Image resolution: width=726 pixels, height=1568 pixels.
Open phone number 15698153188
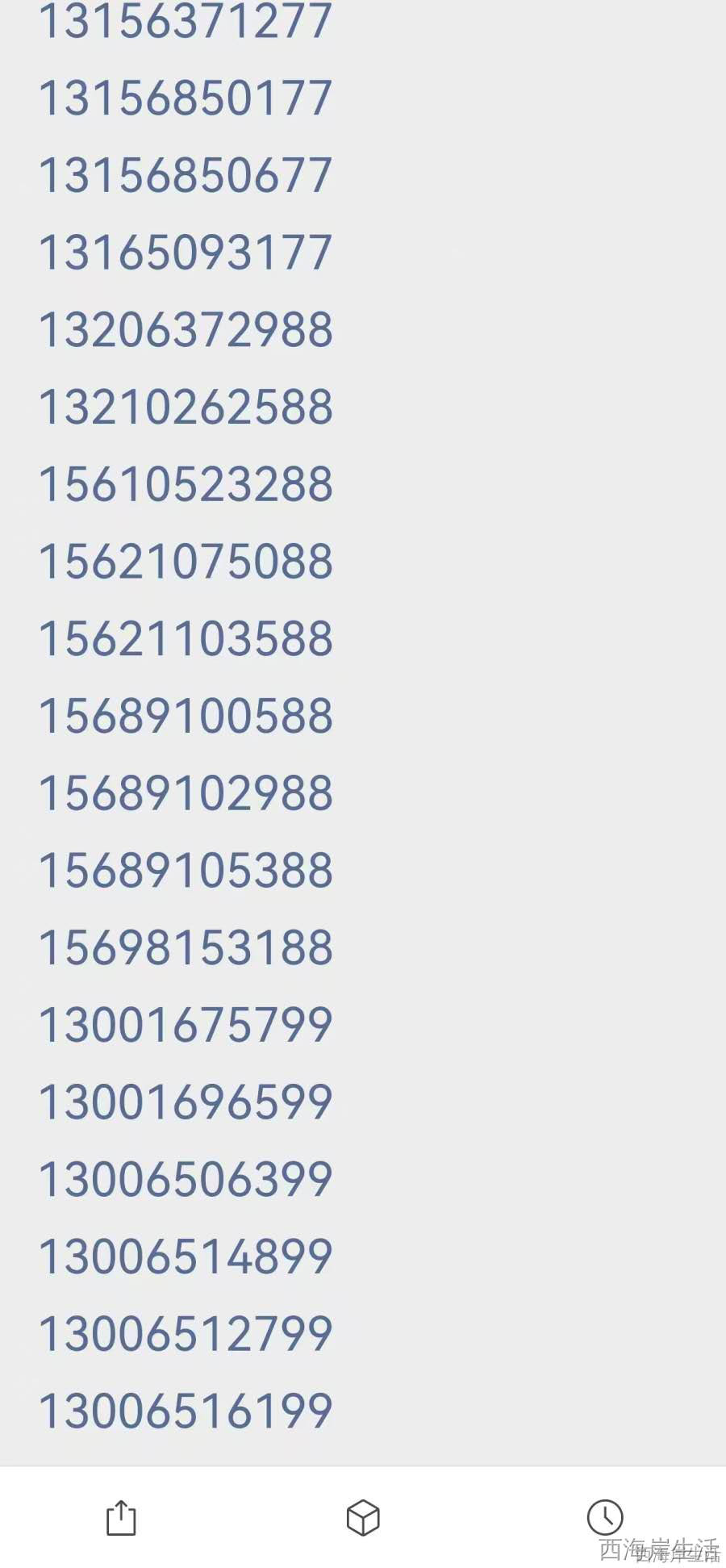point(186,947)
